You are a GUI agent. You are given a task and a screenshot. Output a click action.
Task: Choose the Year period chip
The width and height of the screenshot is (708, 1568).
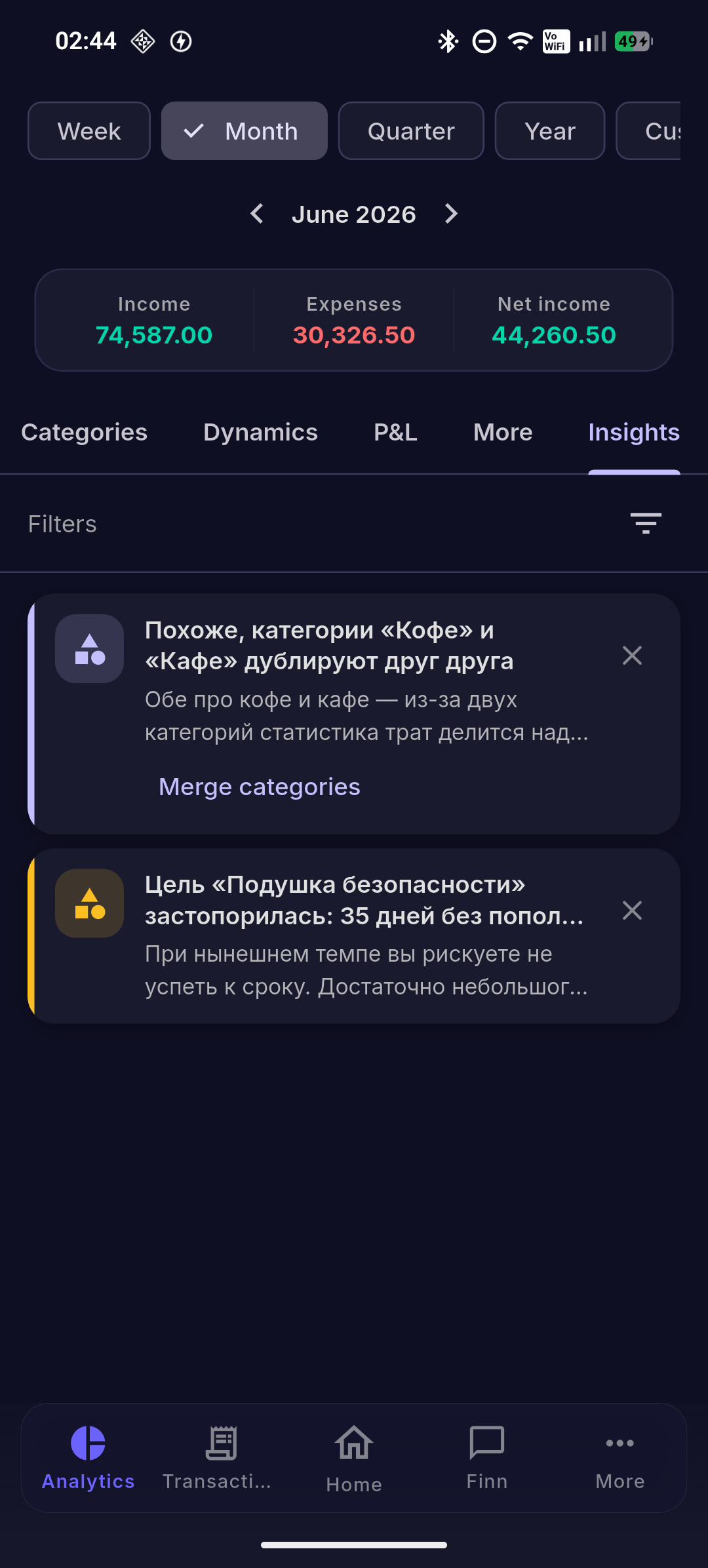550,131
